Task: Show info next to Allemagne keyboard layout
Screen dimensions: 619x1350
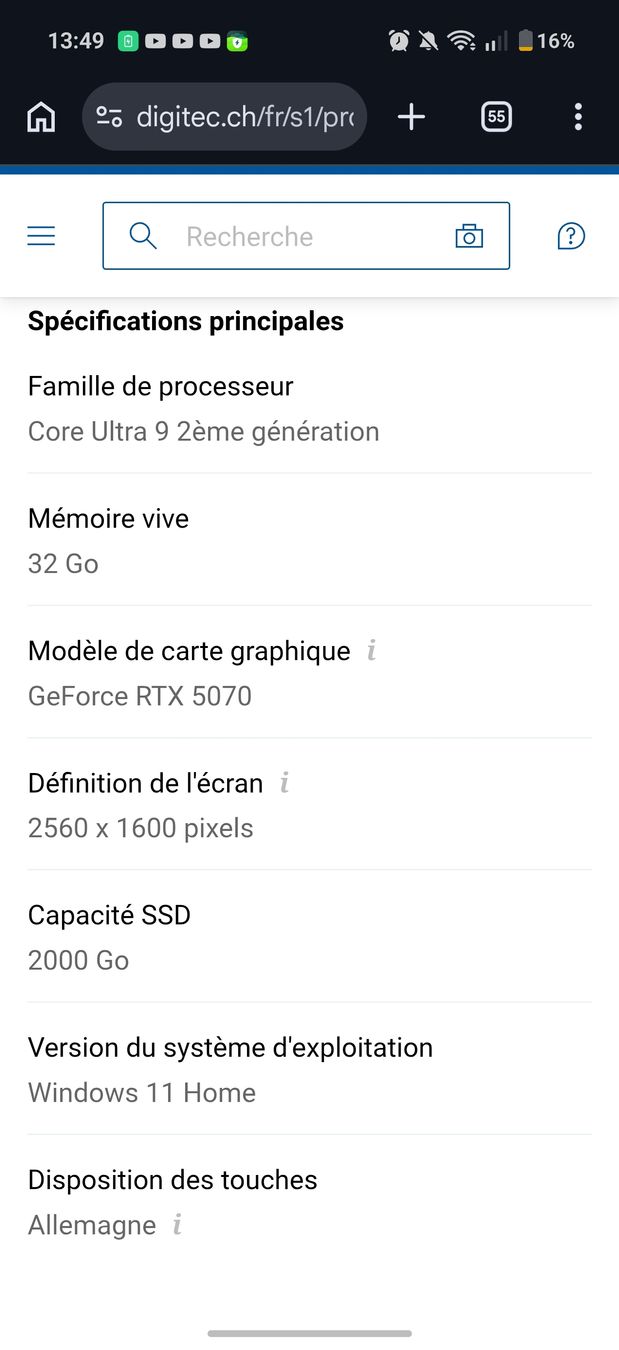Action: click(x=177, y=1225)
